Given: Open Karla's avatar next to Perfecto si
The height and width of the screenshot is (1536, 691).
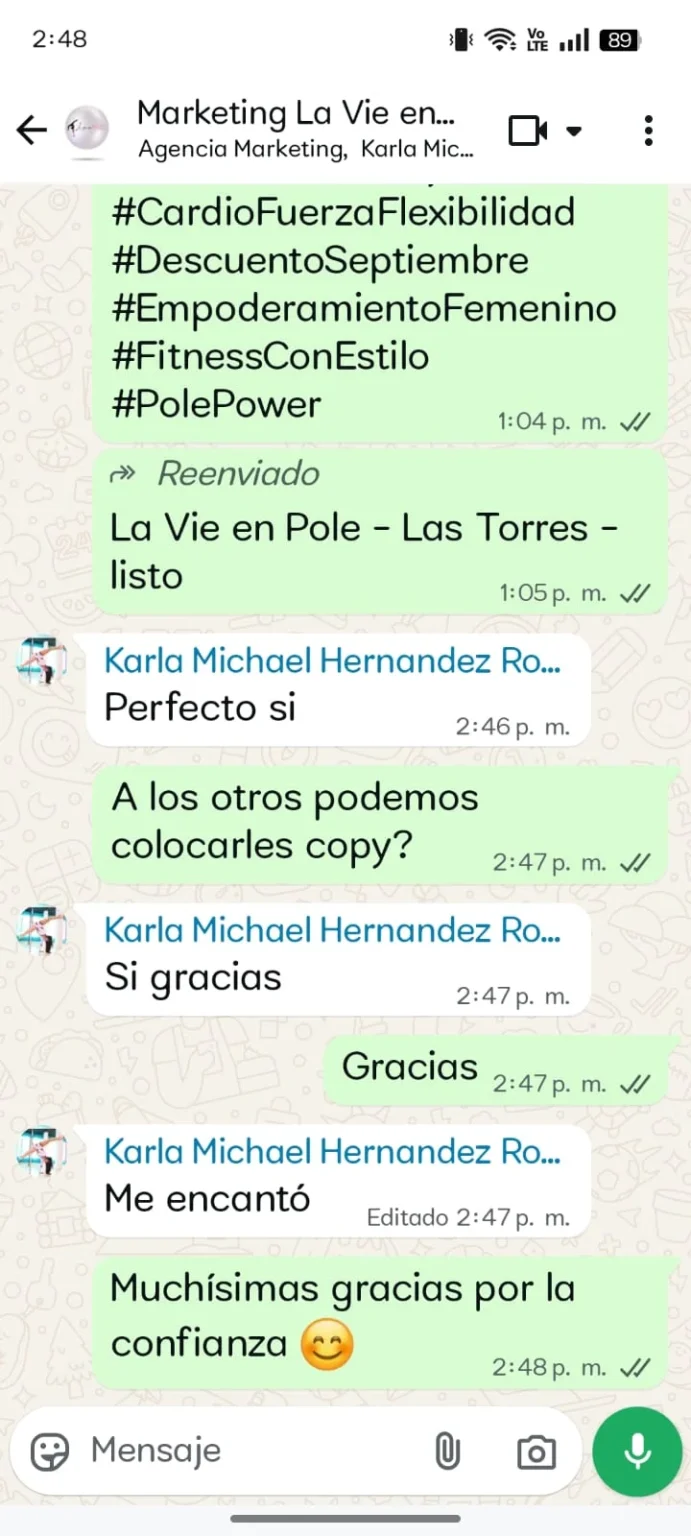Looking at the screenshot, I should tap(42, 660).
